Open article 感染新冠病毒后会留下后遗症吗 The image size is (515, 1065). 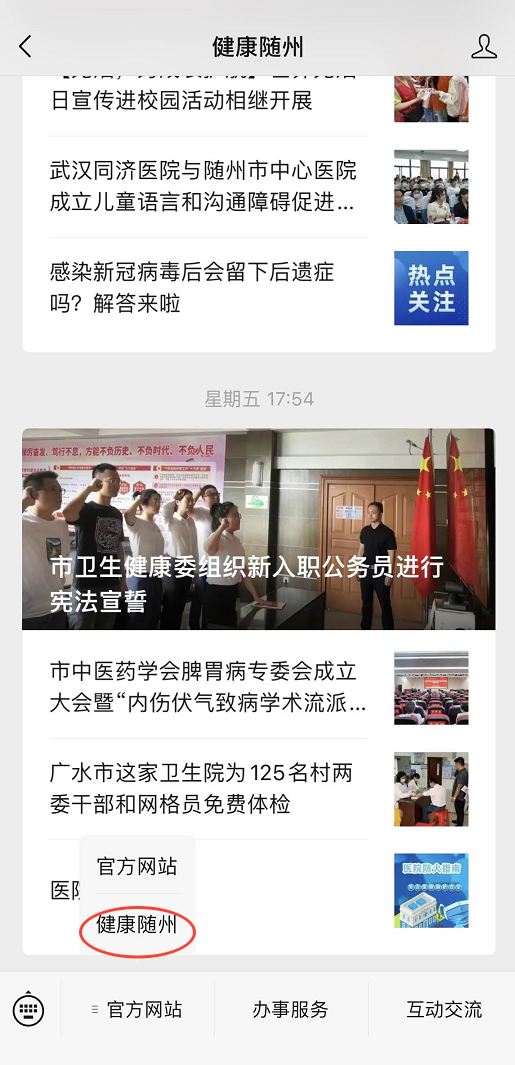[x=259, y=288]
